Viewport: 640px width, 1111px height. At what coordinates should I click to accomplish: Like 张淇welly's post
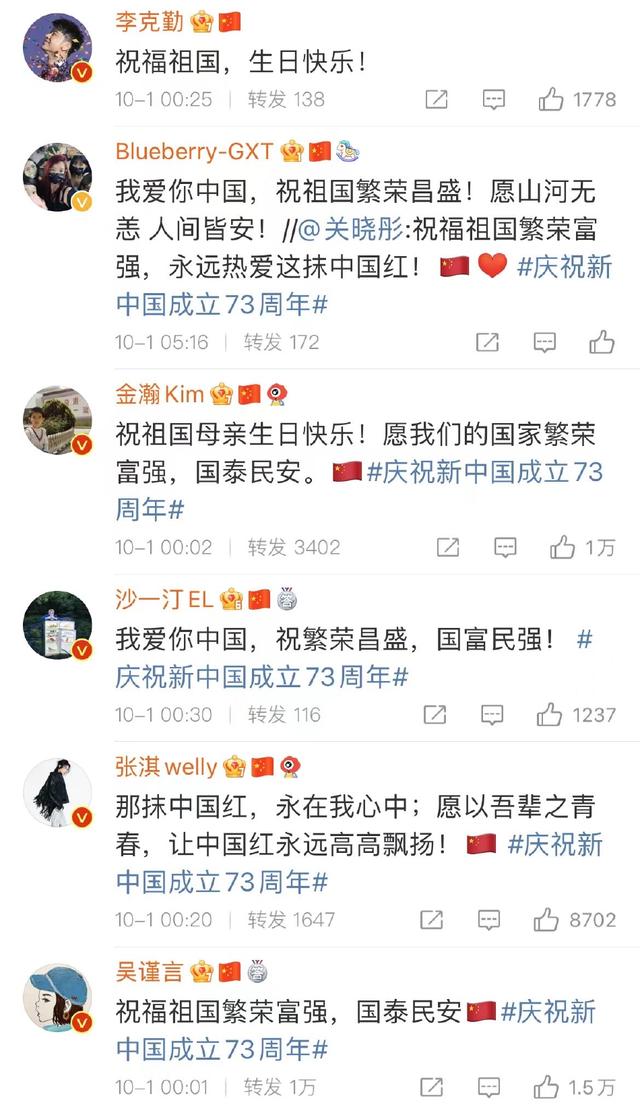click(547, 919)
